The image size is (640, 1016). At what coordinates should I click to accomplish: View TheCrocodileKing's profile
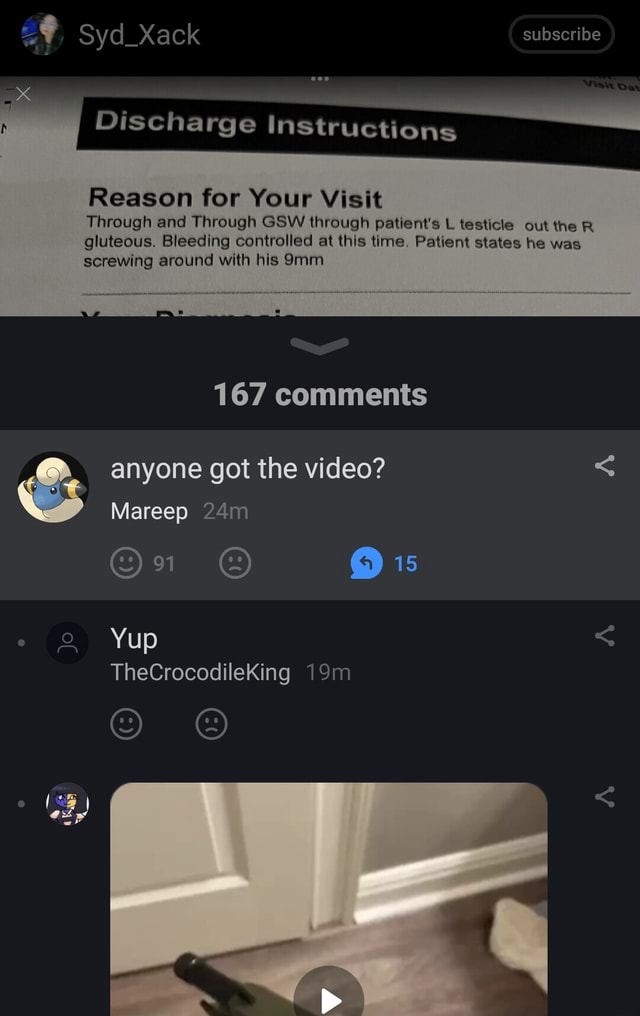point(200,672)
